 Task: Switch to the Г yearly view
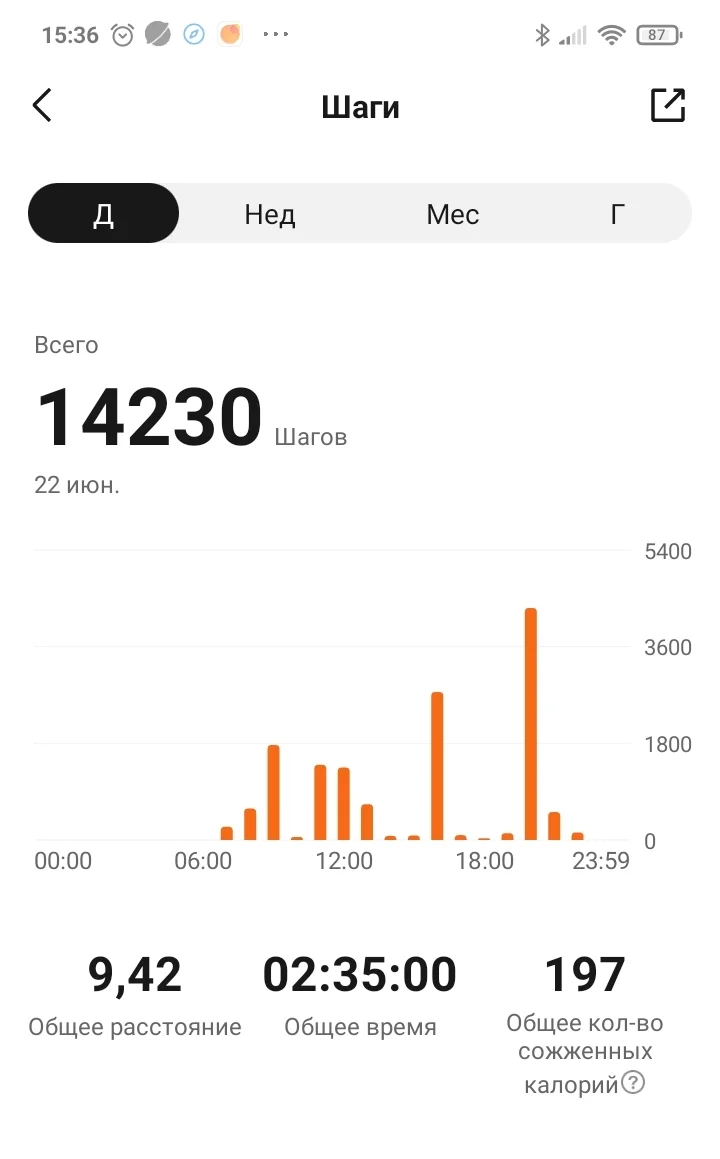tap(618, 214)
